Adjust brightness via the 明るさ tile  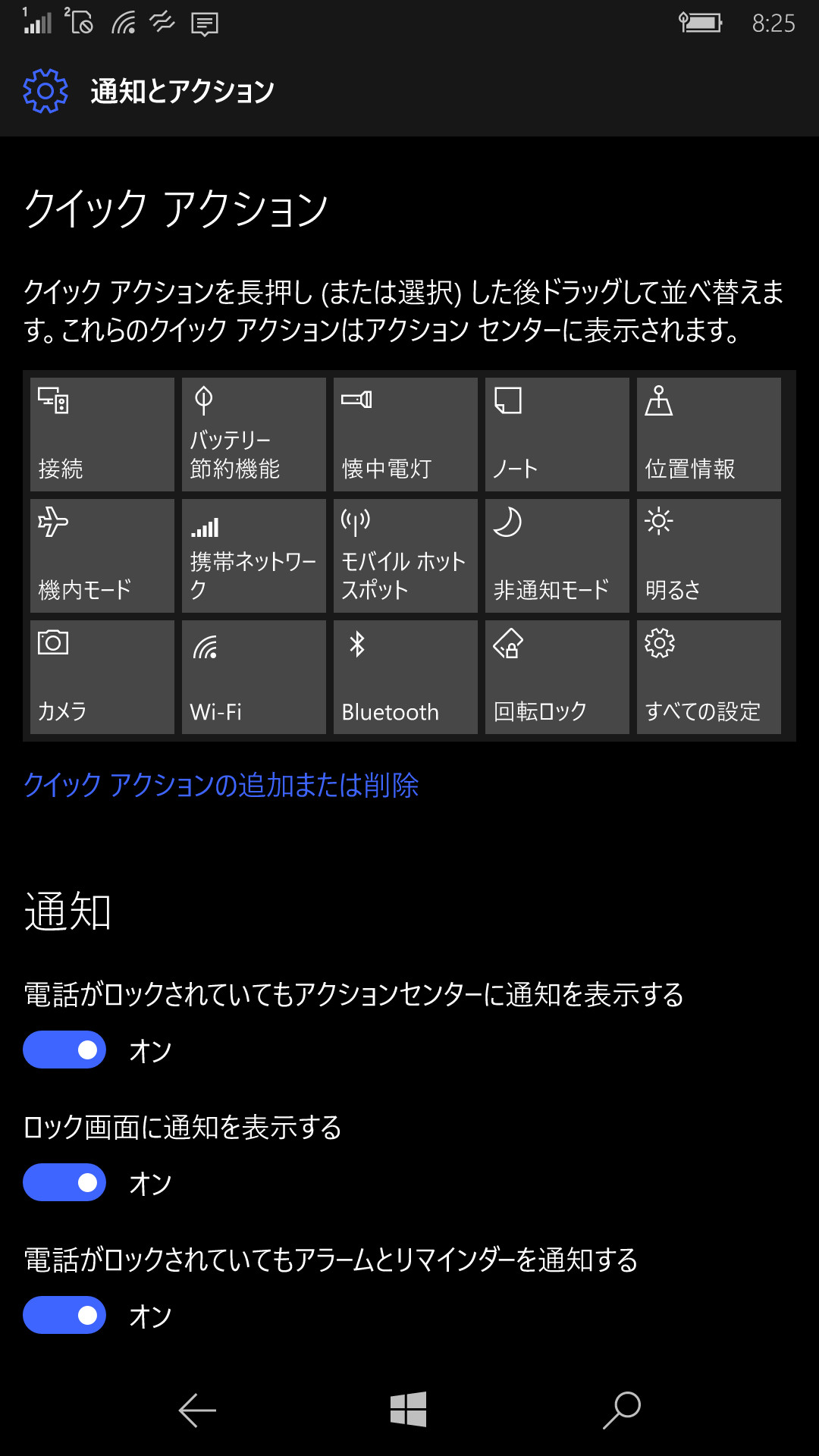coord(708,555)
